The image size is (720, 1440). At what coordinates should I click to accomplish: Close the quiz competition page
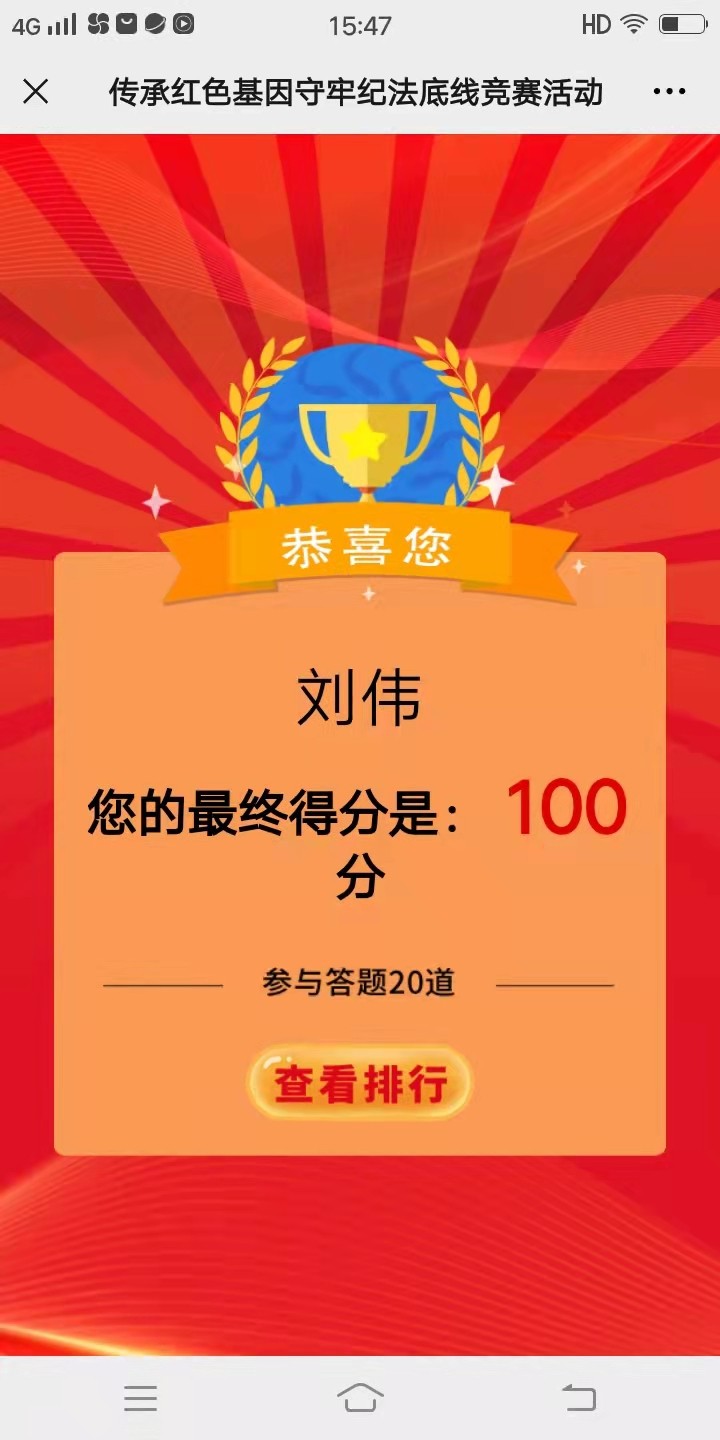point(35,92)
